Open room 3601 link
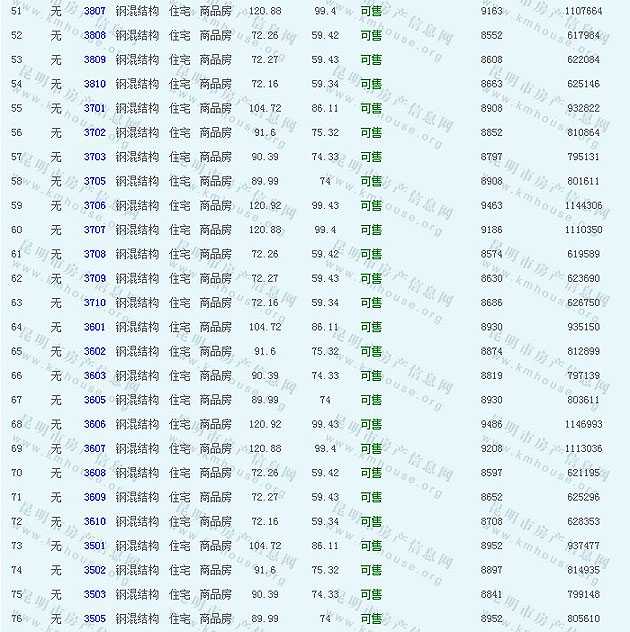 coord(94,327)
